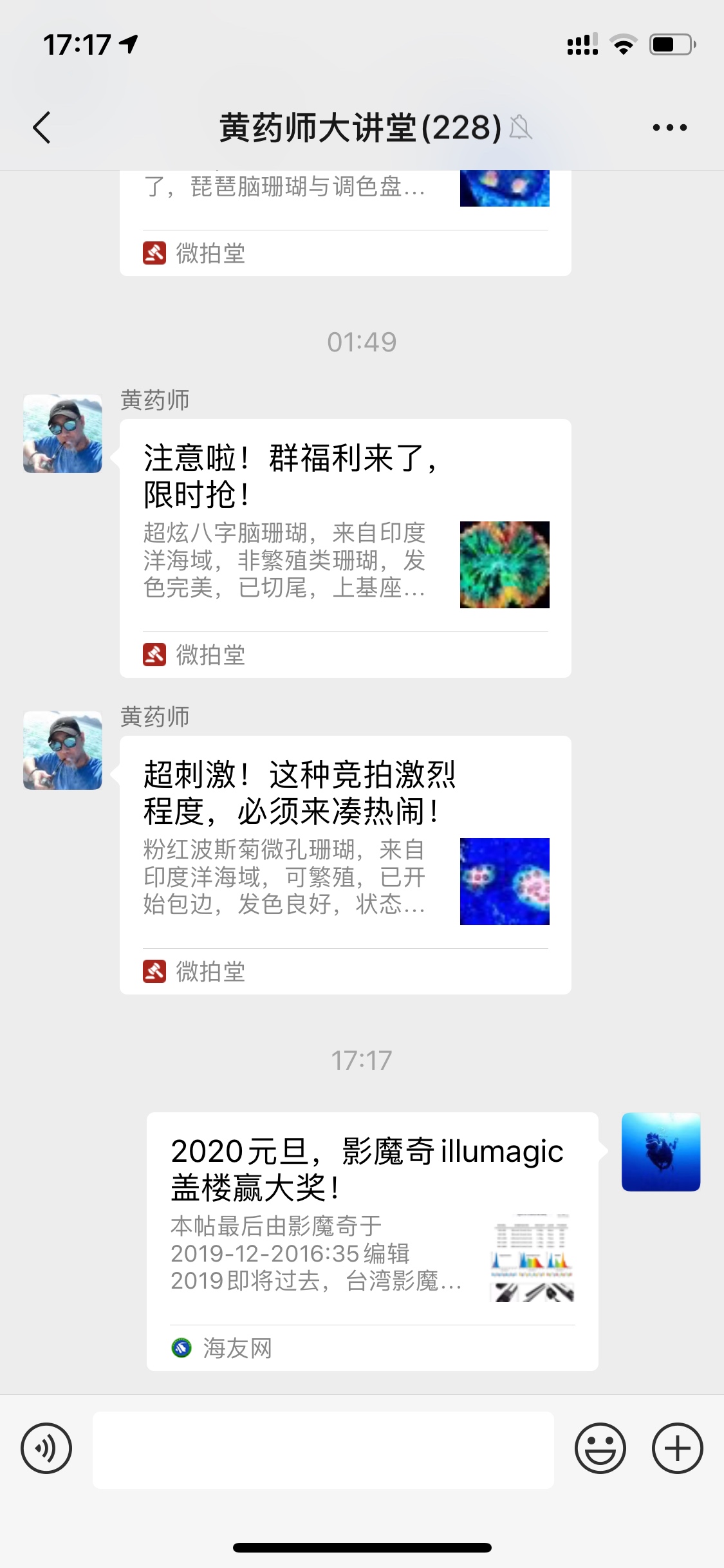Open the 2020元旦 影魔奇 illumagic link card

tap(372, 1240)
